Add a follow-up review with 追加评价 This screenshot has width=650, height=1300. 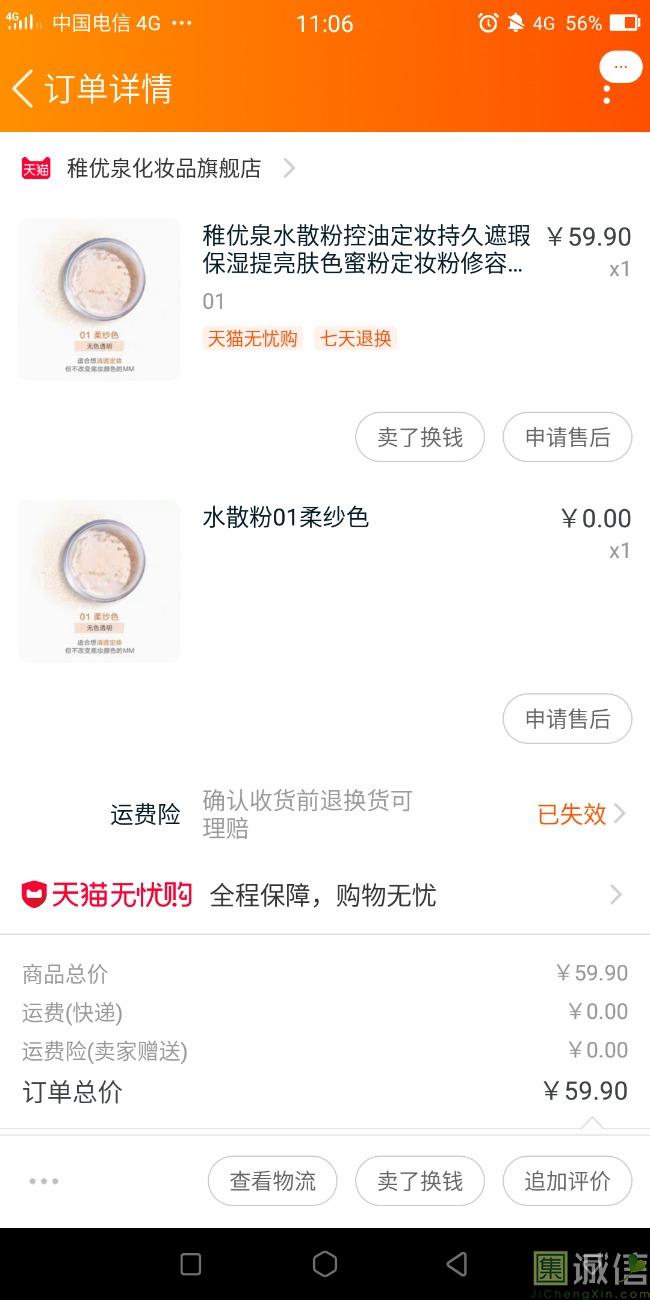pos(567,1181)
